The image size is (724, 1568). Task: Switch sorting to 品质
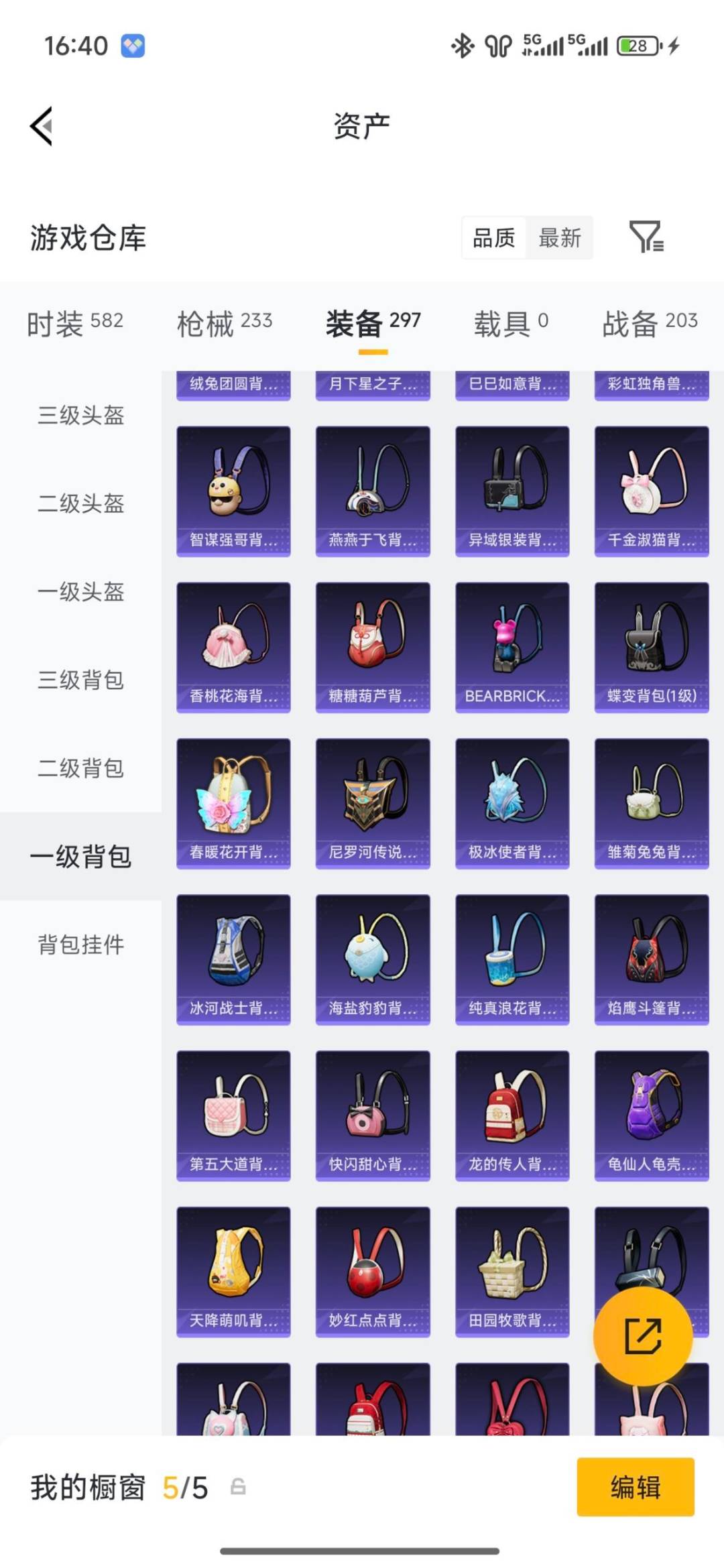click(x=494, y=238)
